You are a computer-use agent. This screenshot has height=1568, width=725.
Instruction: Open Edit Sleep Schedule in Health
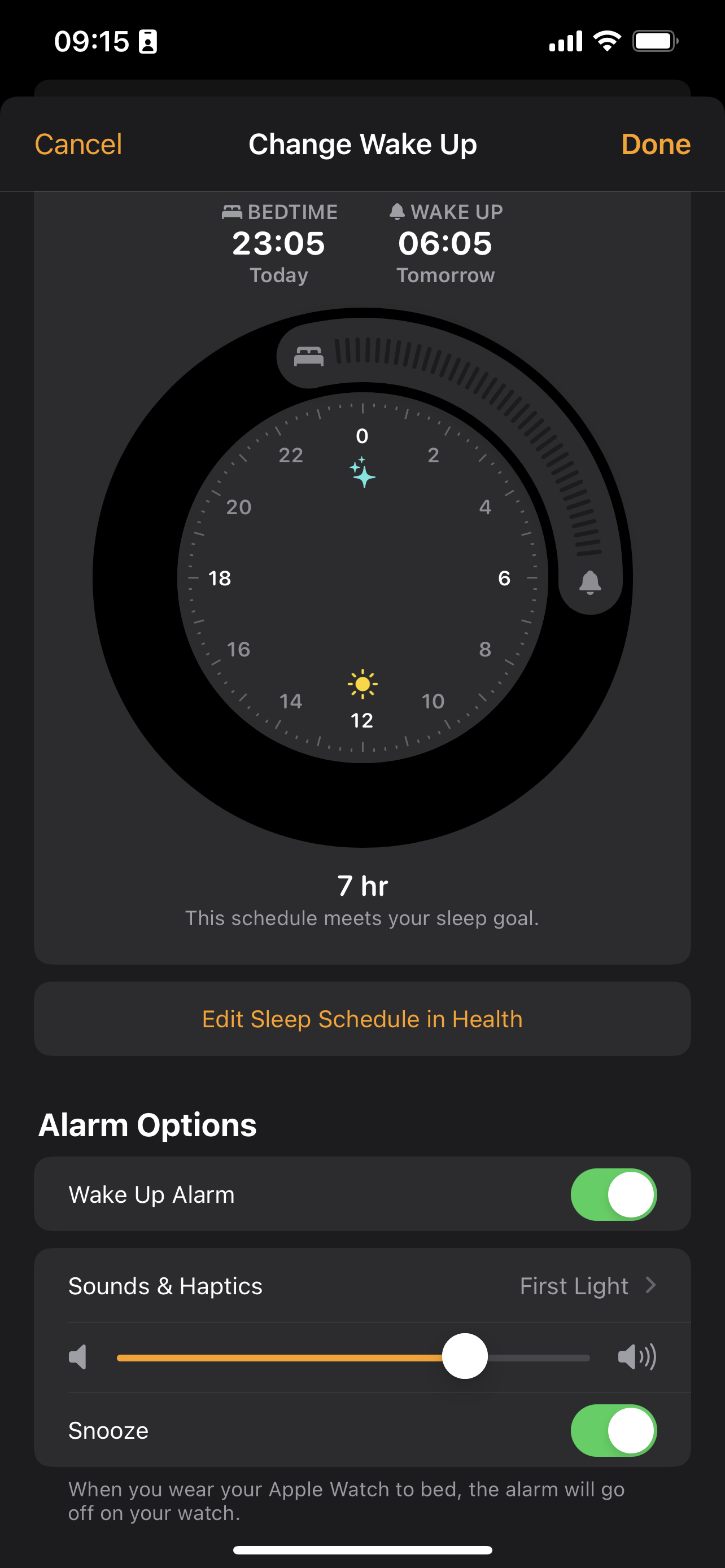point(362,1019)
